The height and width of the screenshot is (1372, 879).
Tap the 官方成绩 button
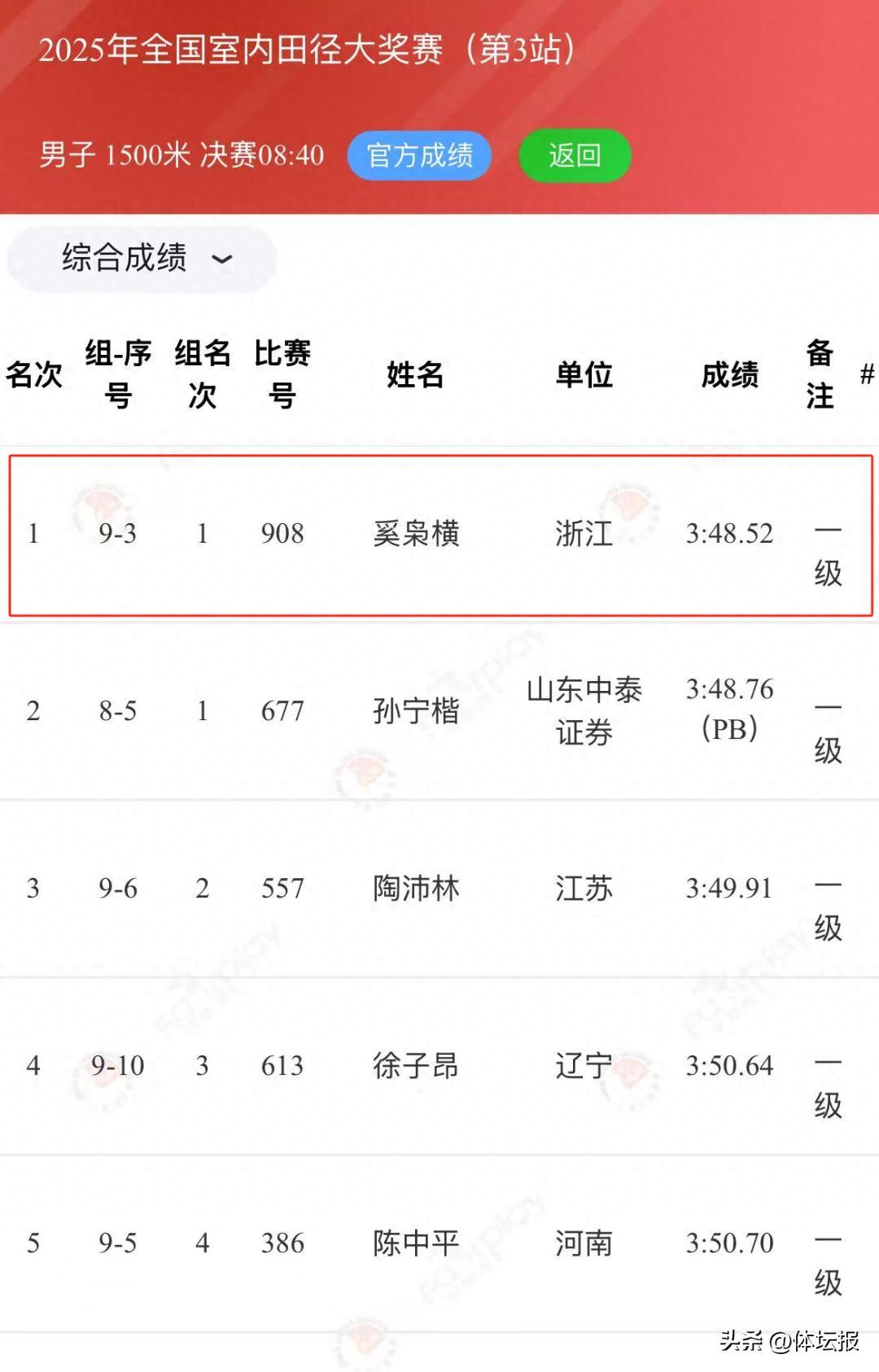click(x=419, y=155)
